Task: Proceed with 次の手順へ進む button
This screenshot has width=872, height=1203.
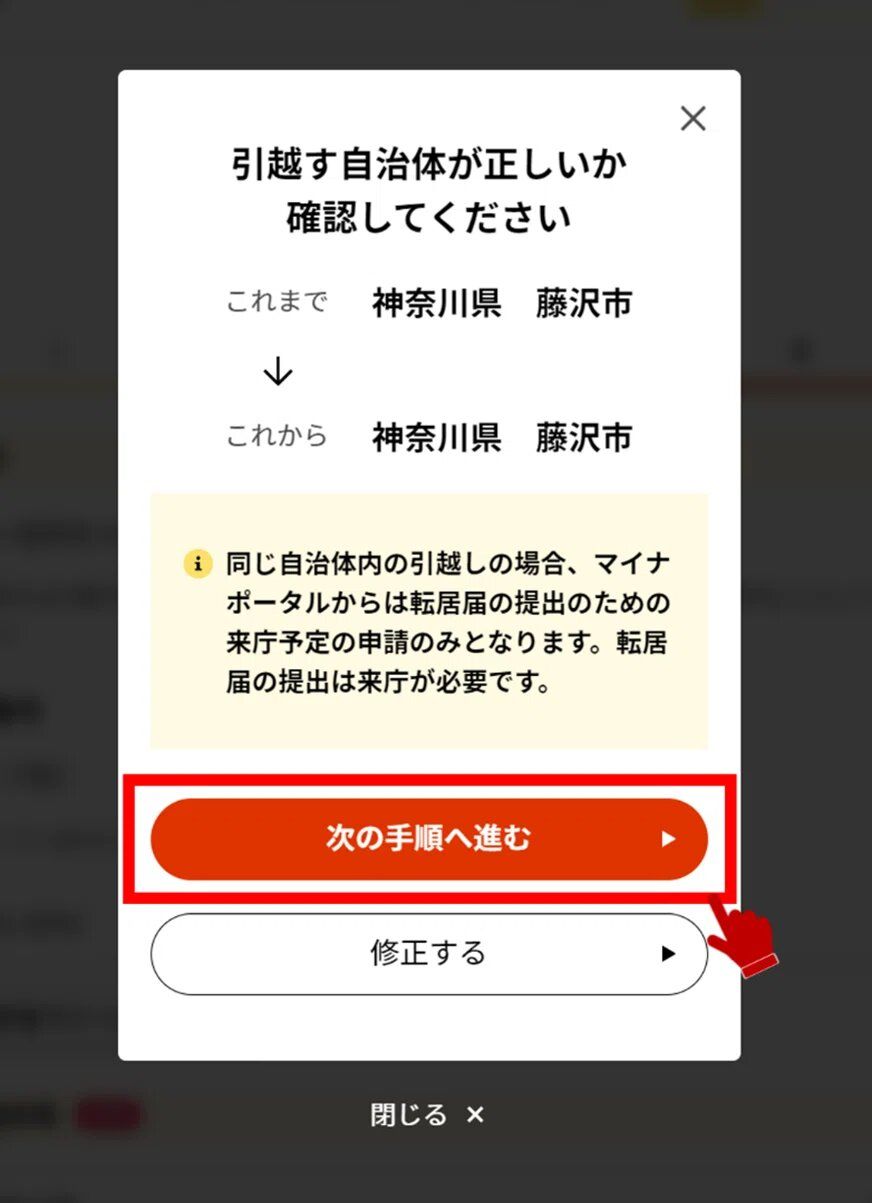Action: pyautogui.click(x=428, y=839)
